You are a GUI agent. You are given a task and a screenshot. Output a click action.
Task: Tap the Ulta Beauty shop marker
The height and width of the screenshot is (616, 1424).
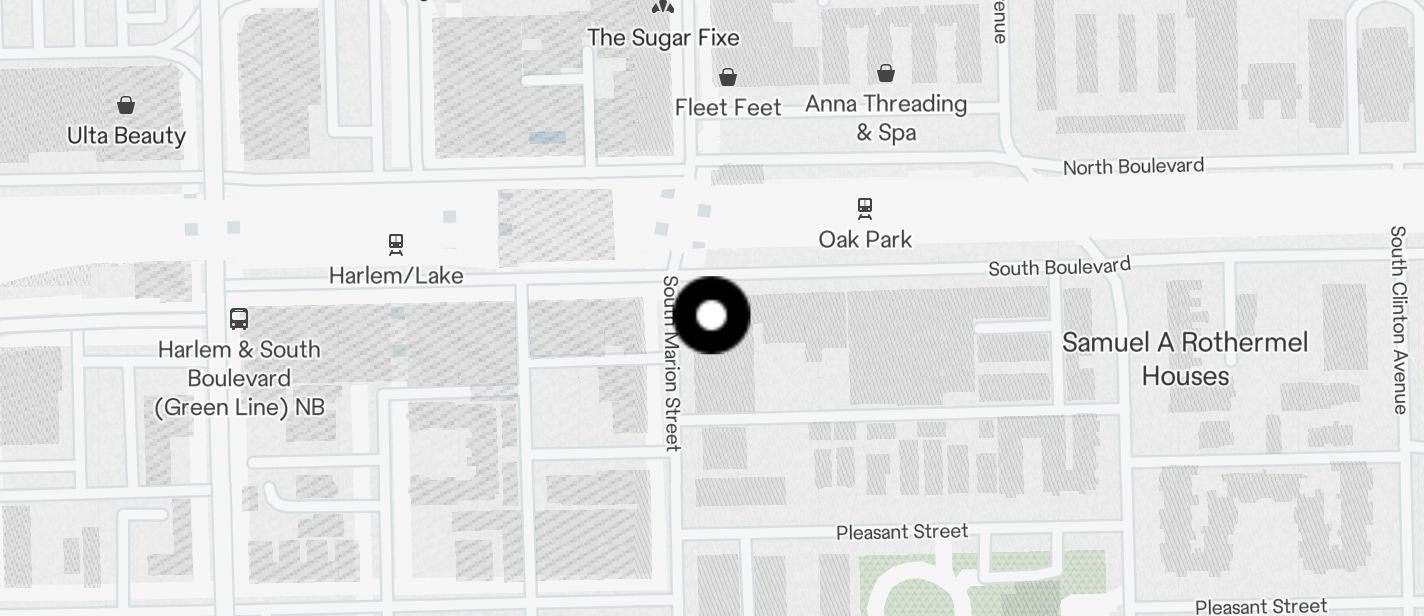pos(126,105)
